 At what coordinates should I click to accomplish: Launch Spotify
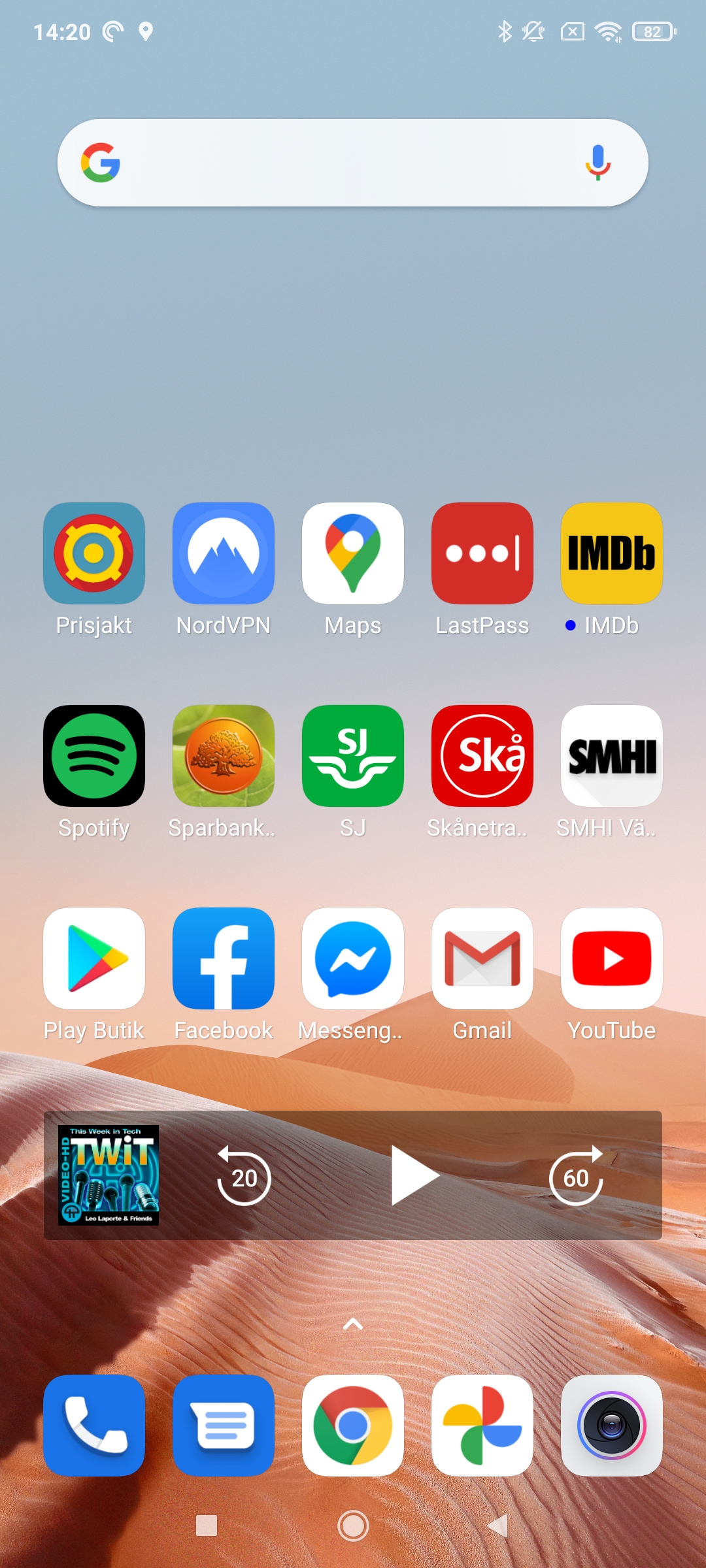[x=94, y=756]
